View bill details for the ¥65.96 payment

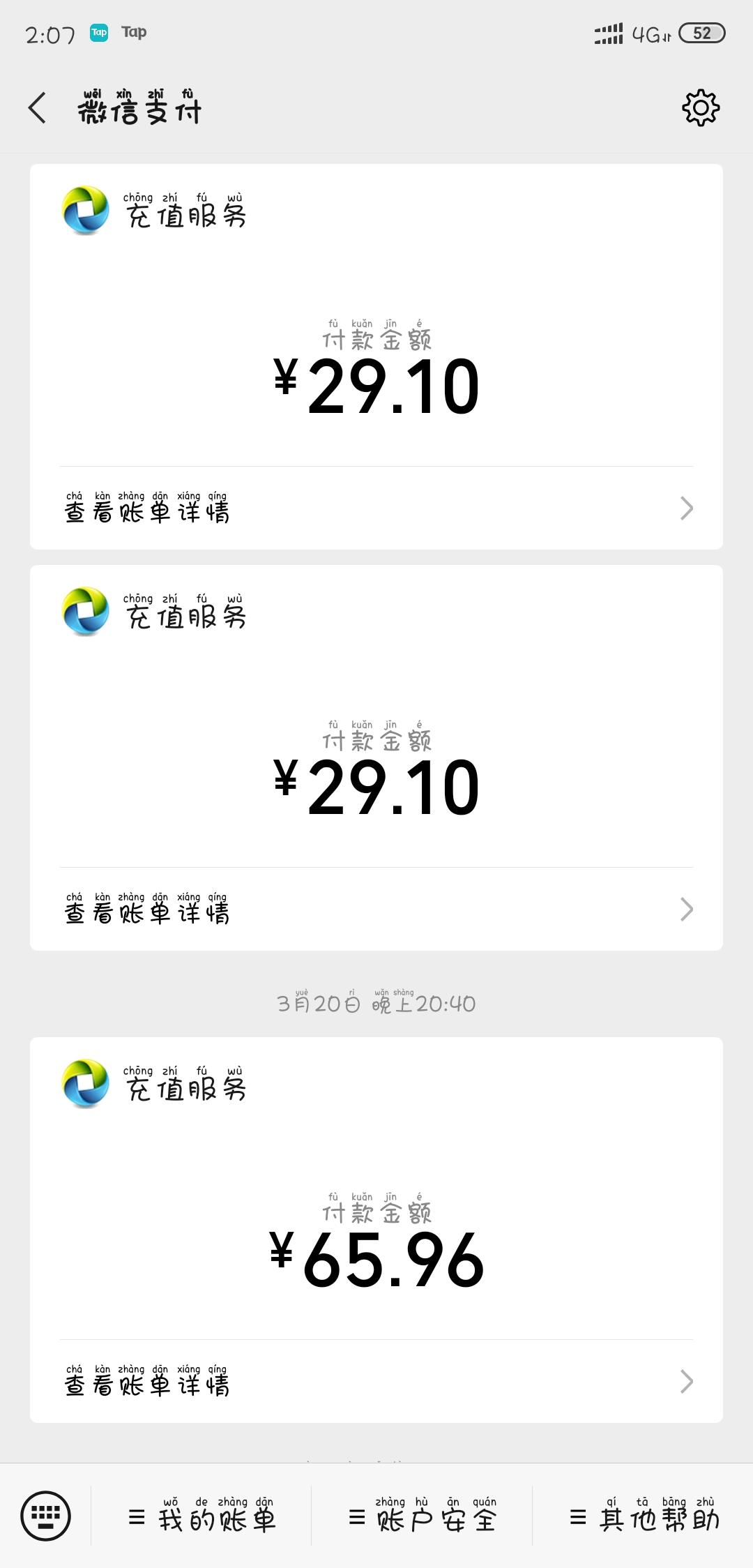coord(376,1382)
